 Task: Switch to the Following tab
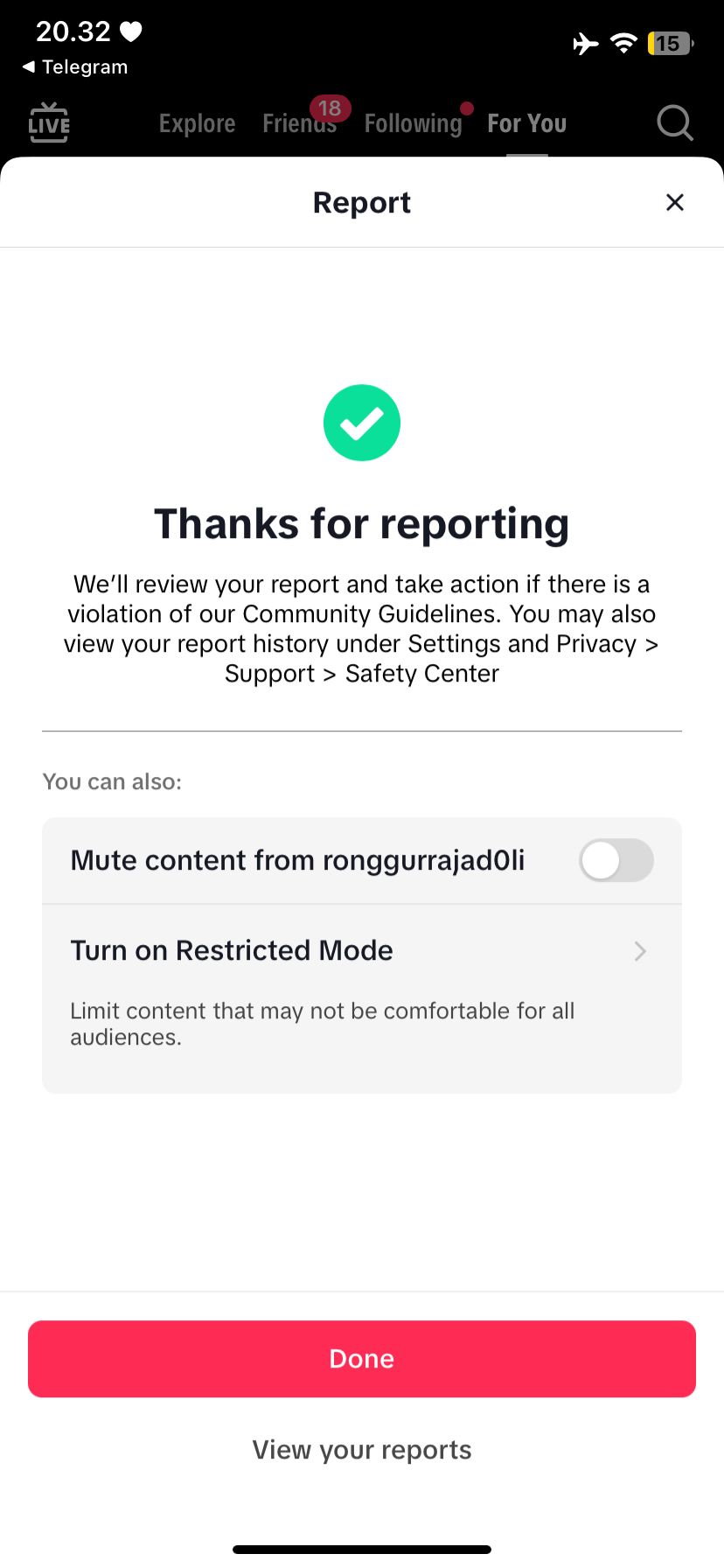(x=414, y=123)
